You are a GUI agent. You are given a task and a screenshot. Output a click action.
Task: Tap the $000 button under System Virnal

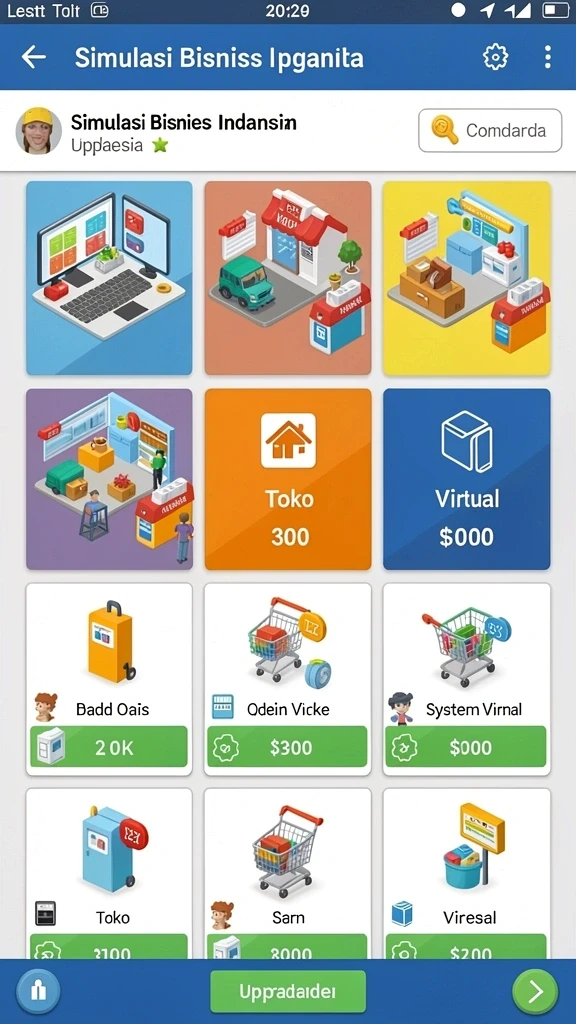pos(466,746)
